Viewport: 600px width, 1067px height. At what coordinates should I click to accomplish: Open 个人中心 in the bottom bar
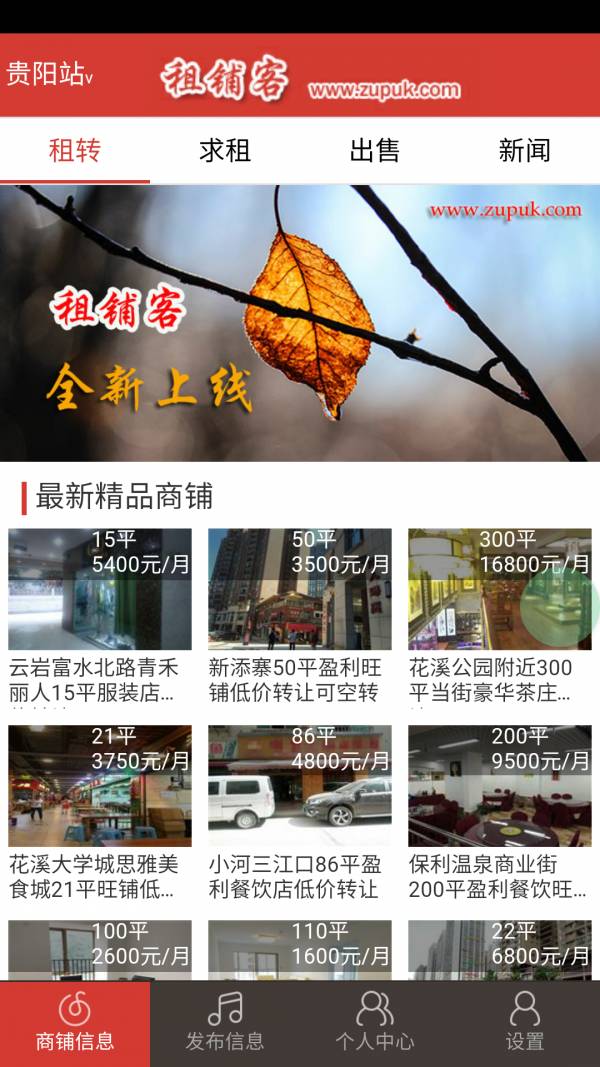tap(375, 1023)
